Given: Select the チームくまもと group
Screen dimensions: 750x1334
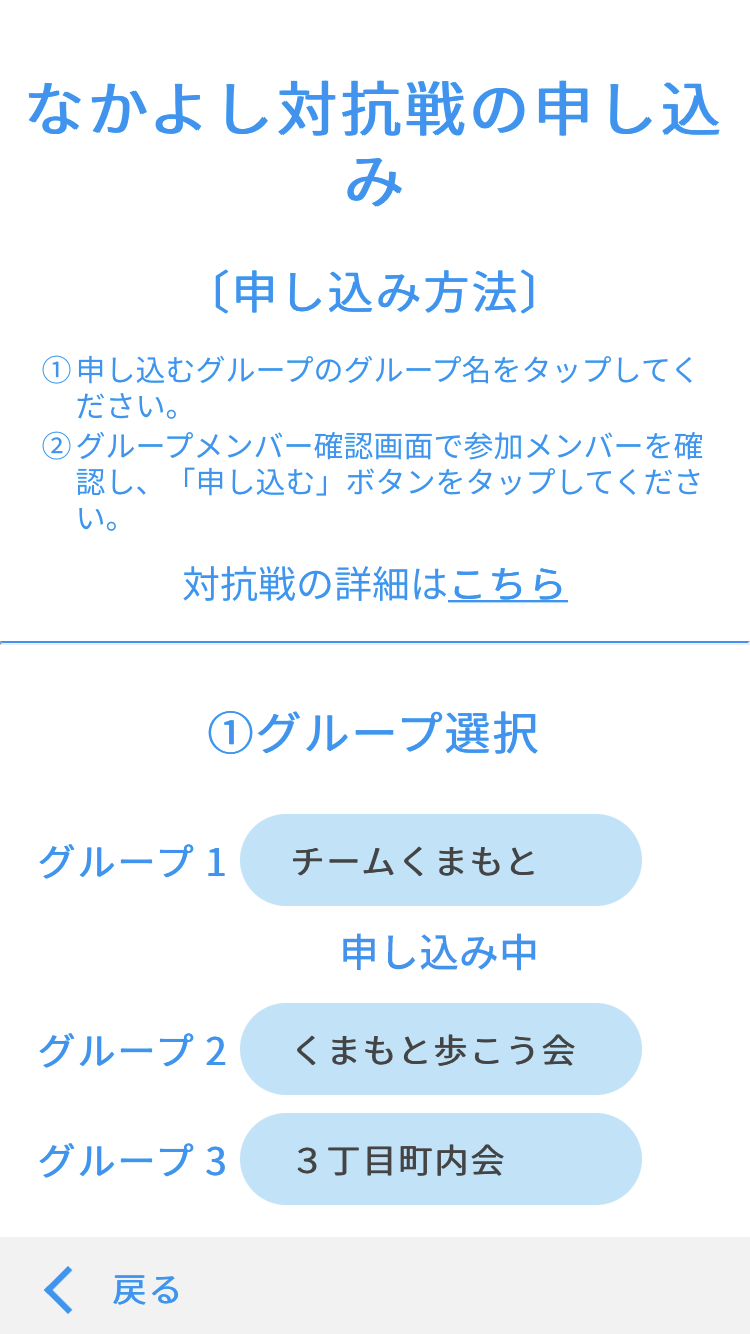Looking at the screenshot, I should point(441,860).
